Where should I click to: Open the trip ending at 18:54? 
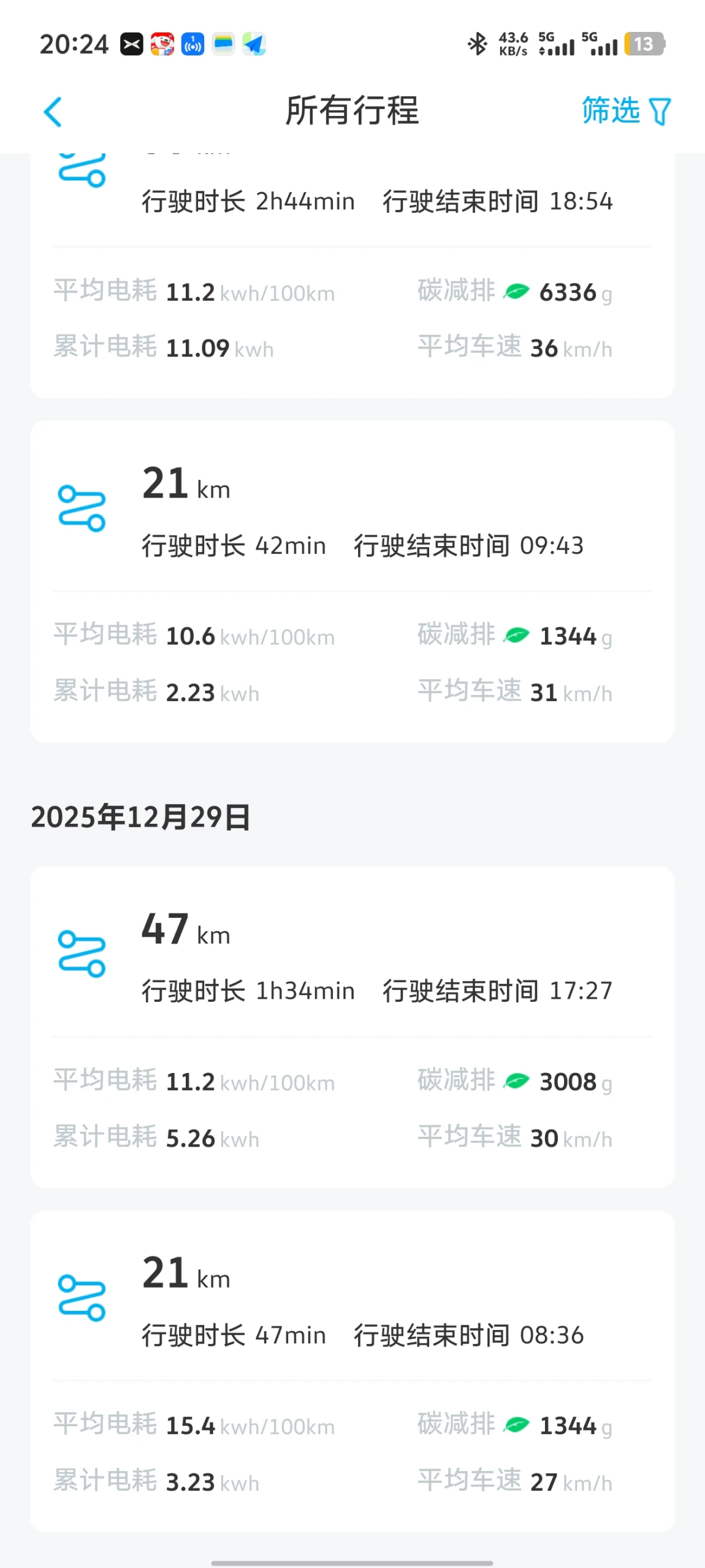(352, 275)
